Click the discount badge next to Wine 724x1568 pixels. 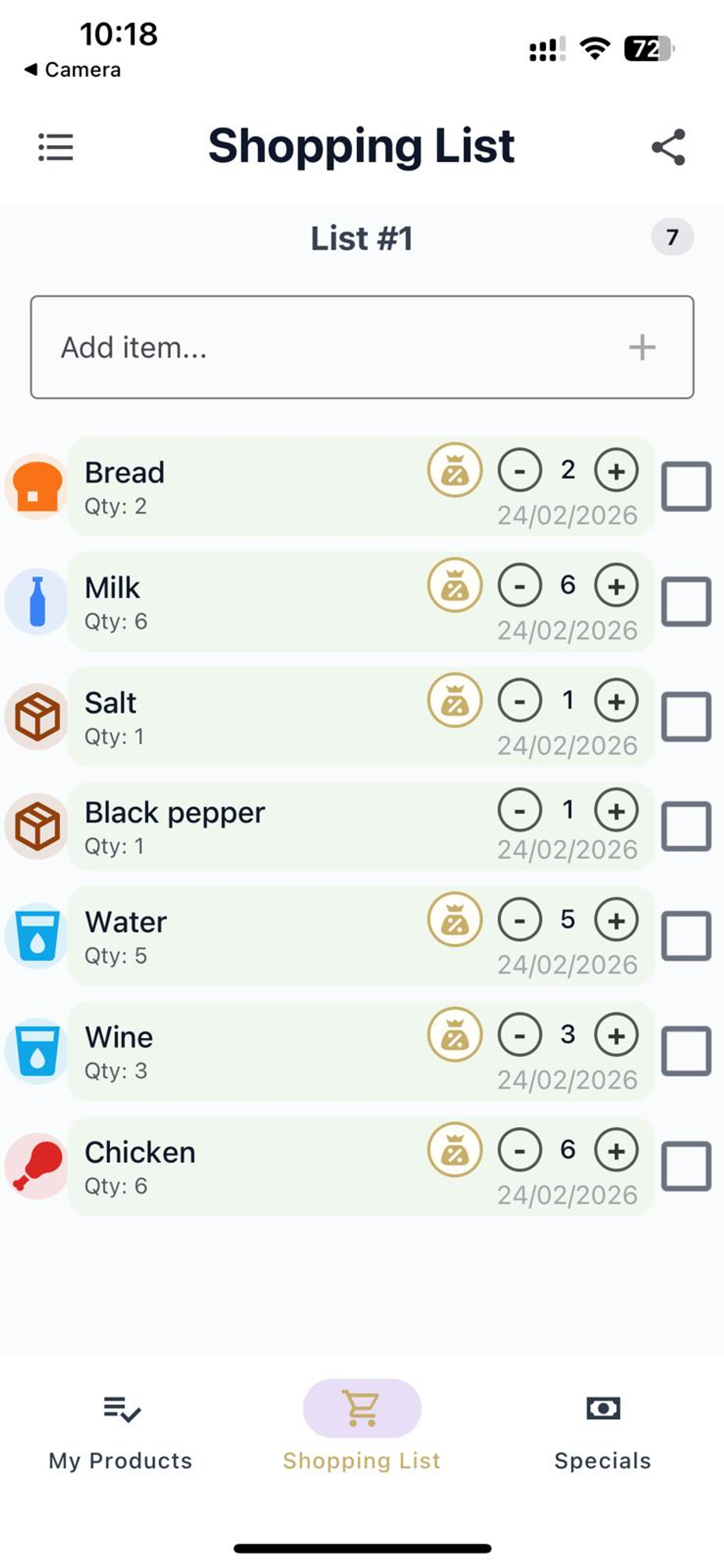click(455, 1035)
